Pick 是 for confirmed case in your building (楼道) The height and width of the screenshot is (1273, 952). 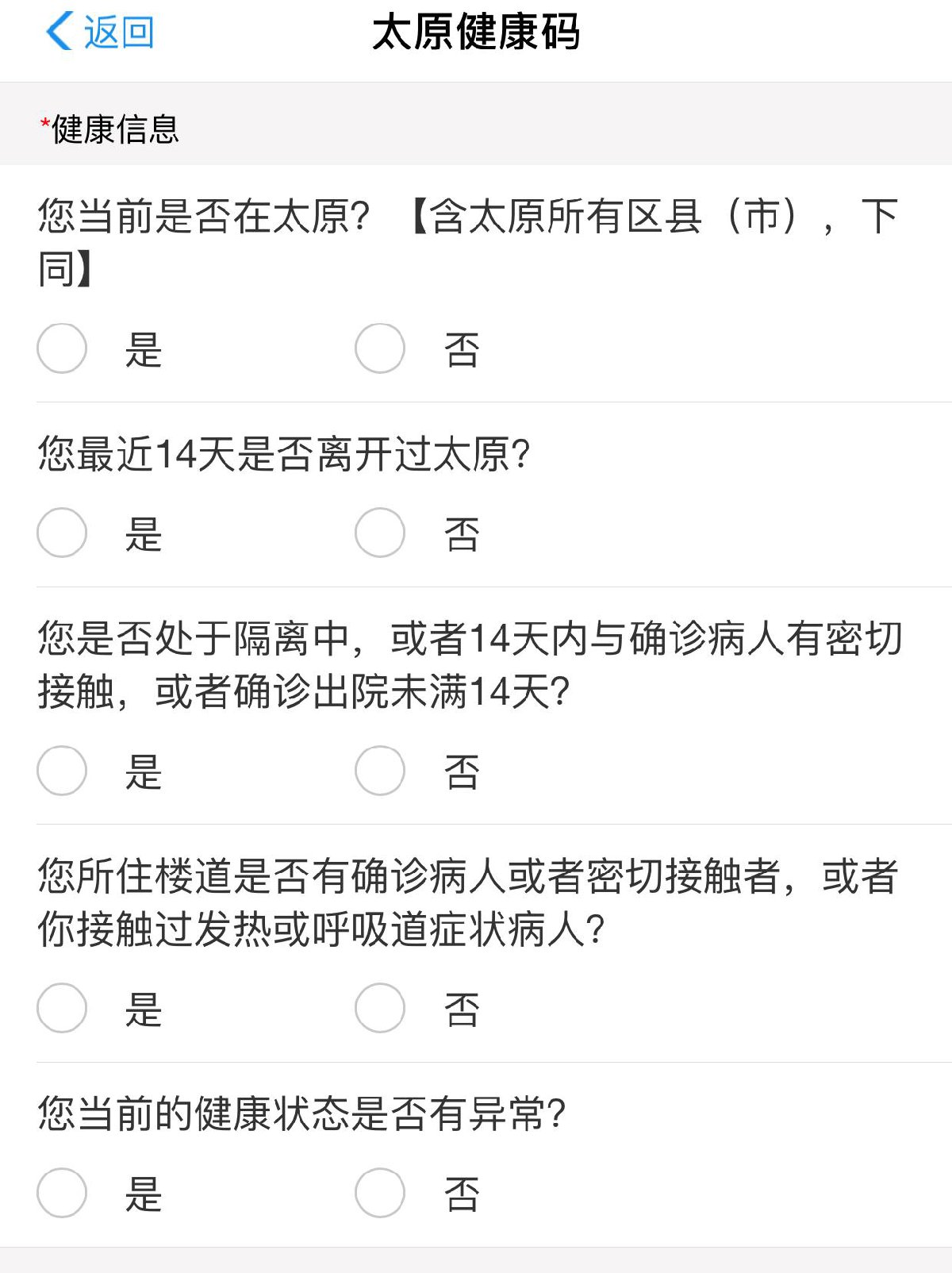coord(62,1008)
